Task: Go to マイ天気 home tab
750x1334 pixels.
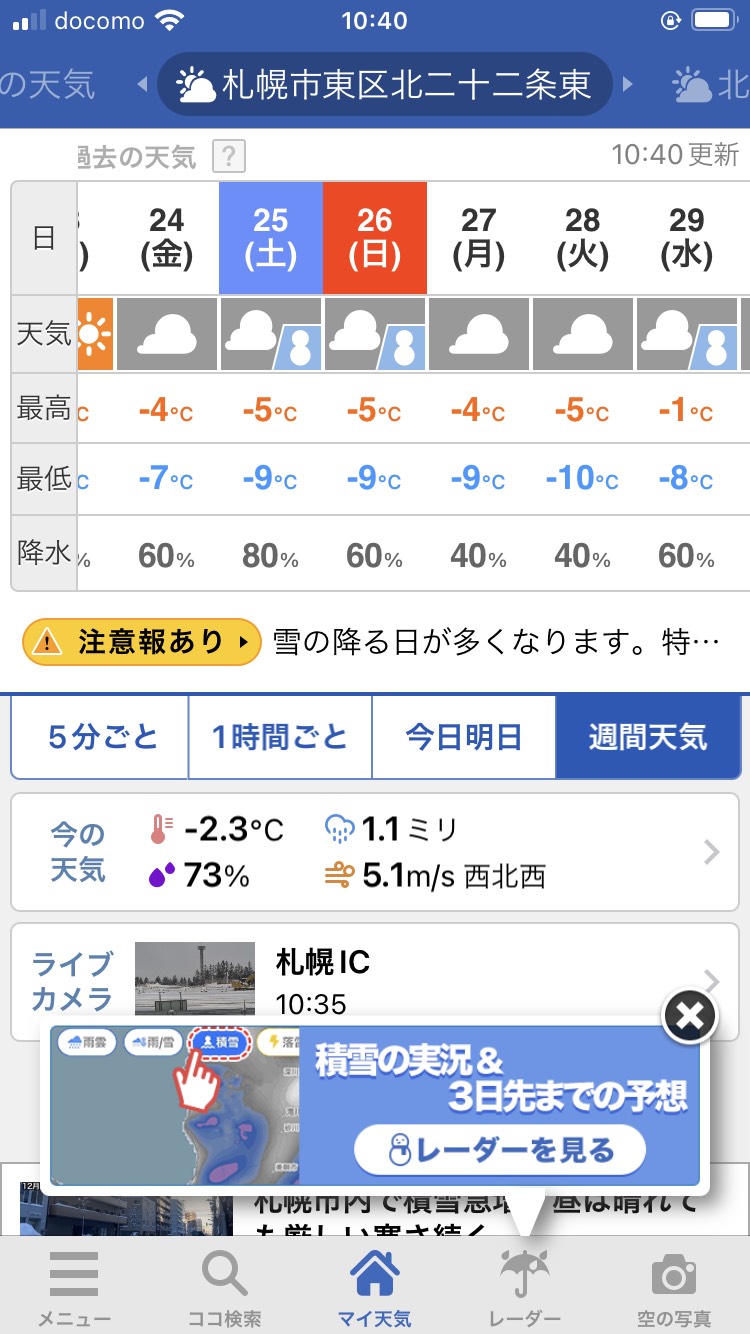Action: [375, 1285]
